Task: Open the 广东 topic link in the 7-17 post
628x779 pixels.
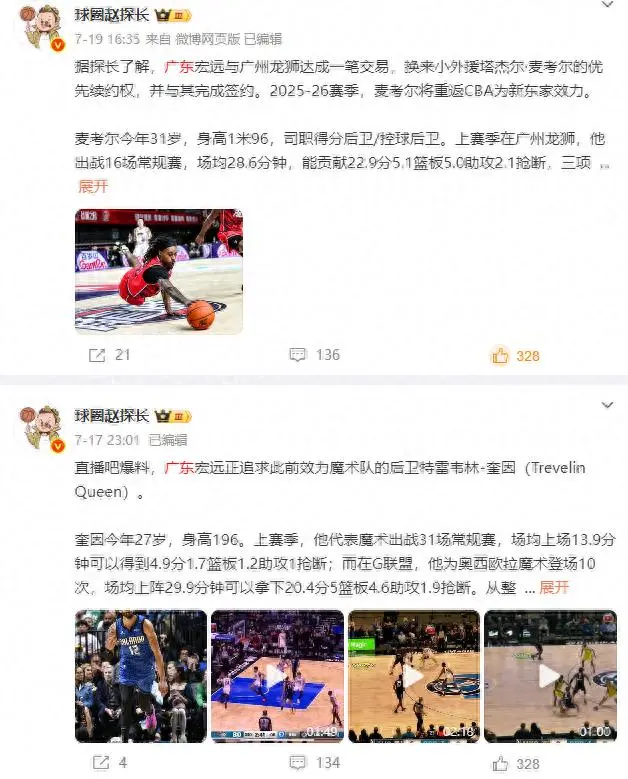Action: pyautogui.click(x=179, y=466)
